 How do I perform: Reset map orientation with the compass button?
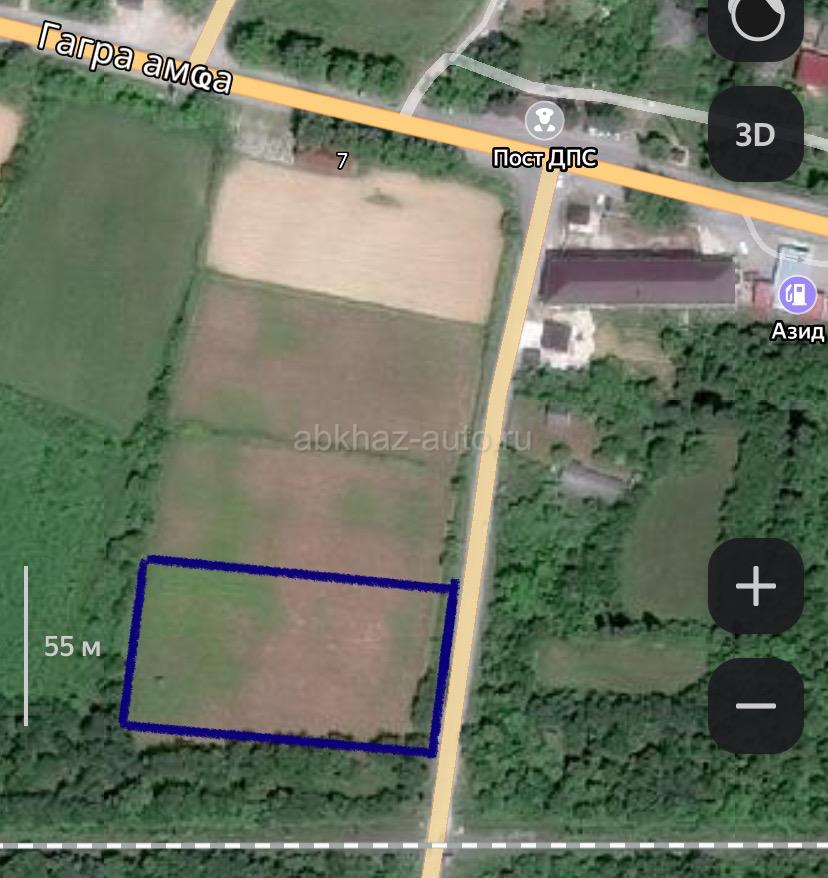[755, 22]
